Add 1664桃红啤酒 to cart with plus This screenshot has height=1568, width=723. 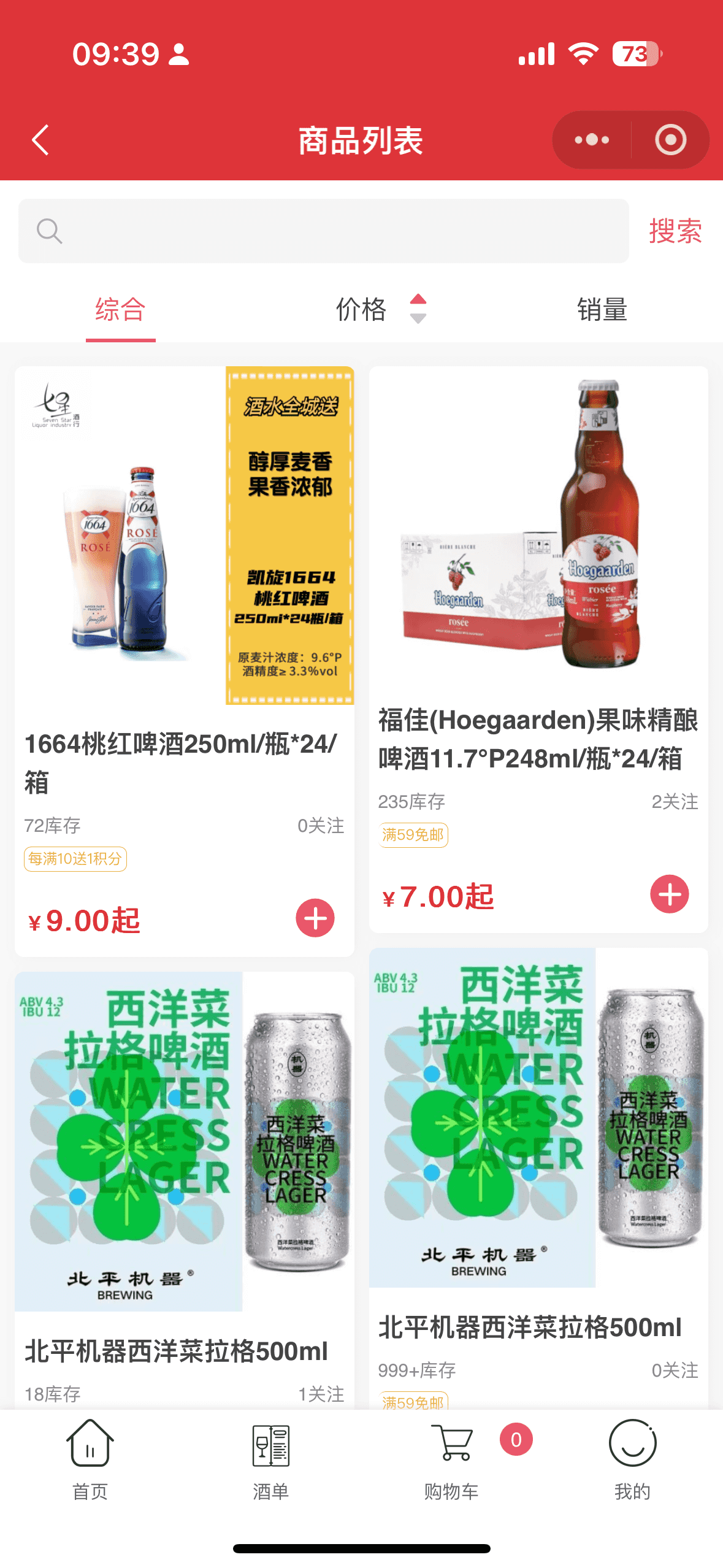tap(315, 918)
